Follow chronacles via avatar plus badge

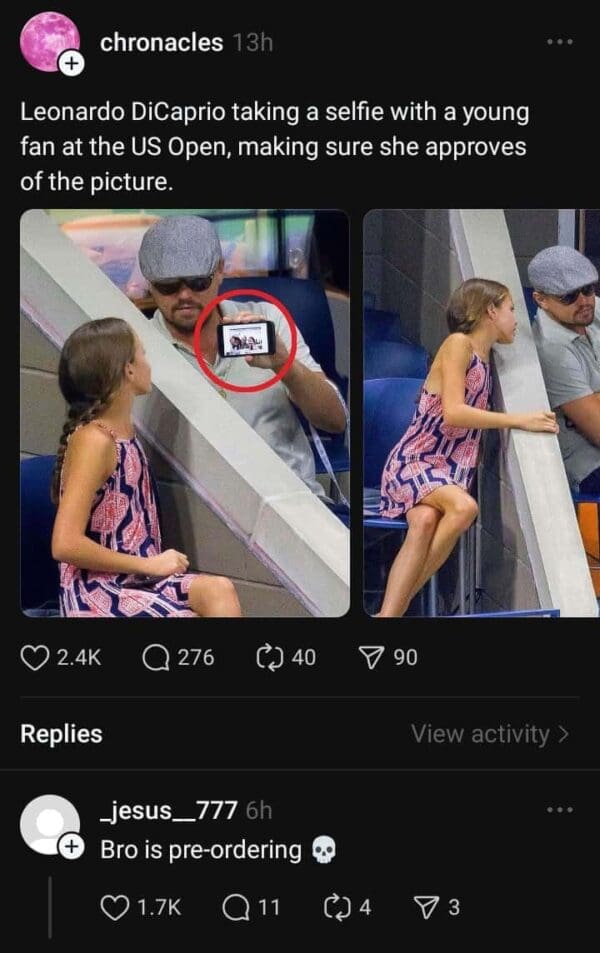coord(72,65)
